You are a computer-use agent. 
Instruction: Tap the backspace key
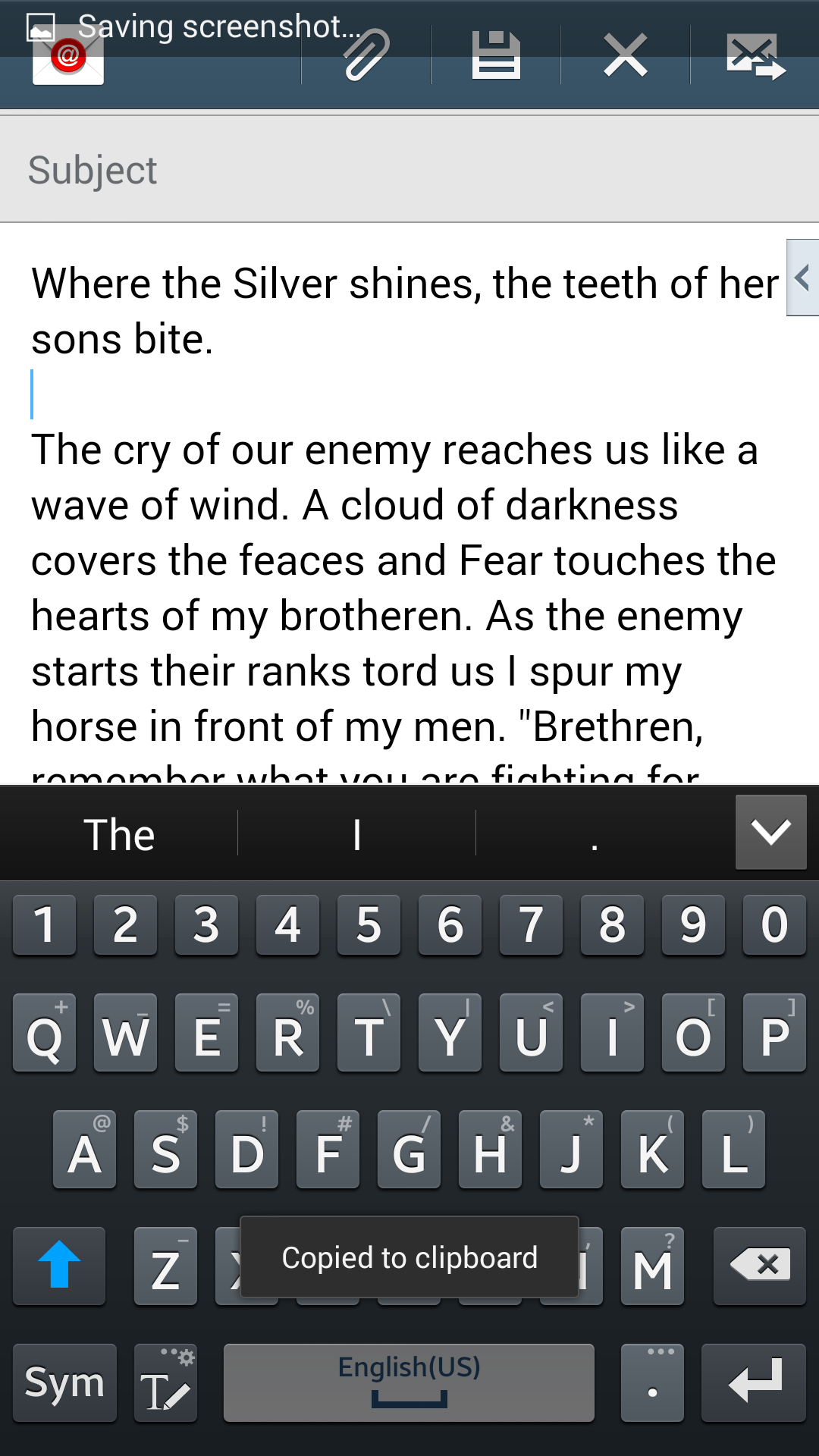coord(759,1266)
